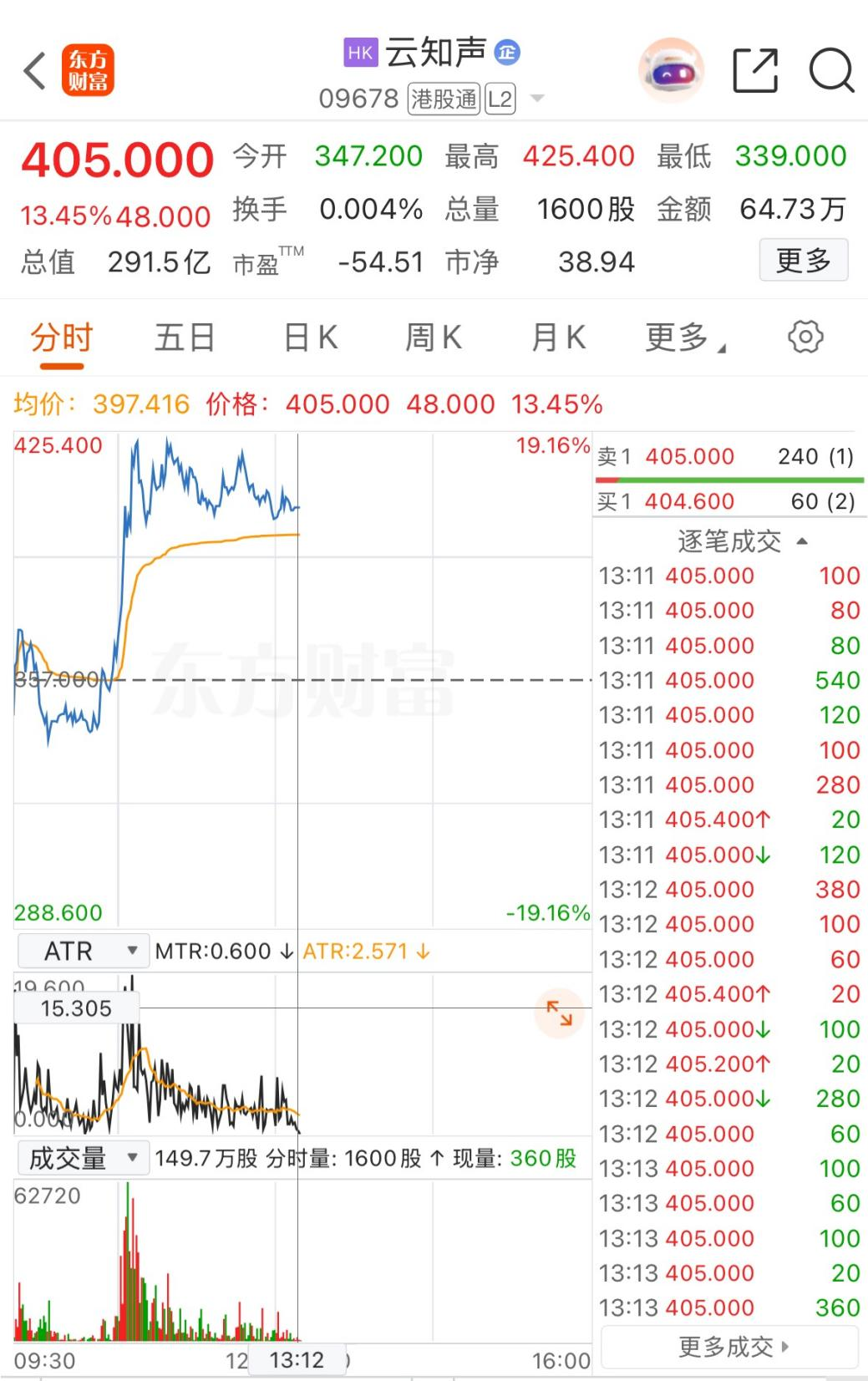Change the 成交量 indicator dropdown
Screen dimensions: 868x1381
pos(84,1158)
